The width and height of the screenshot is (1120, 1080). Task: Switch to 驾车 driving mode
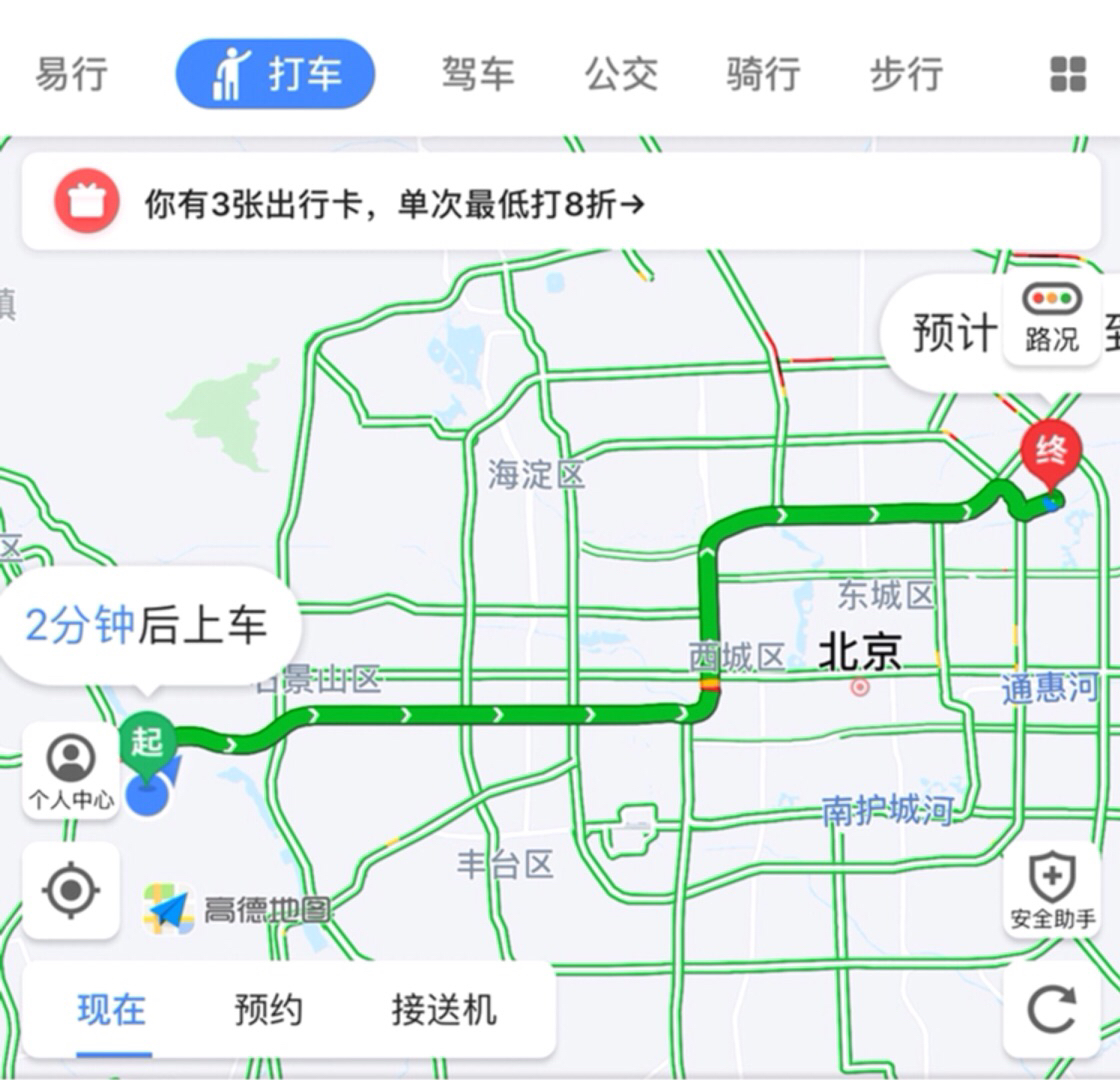pos(478,74)
